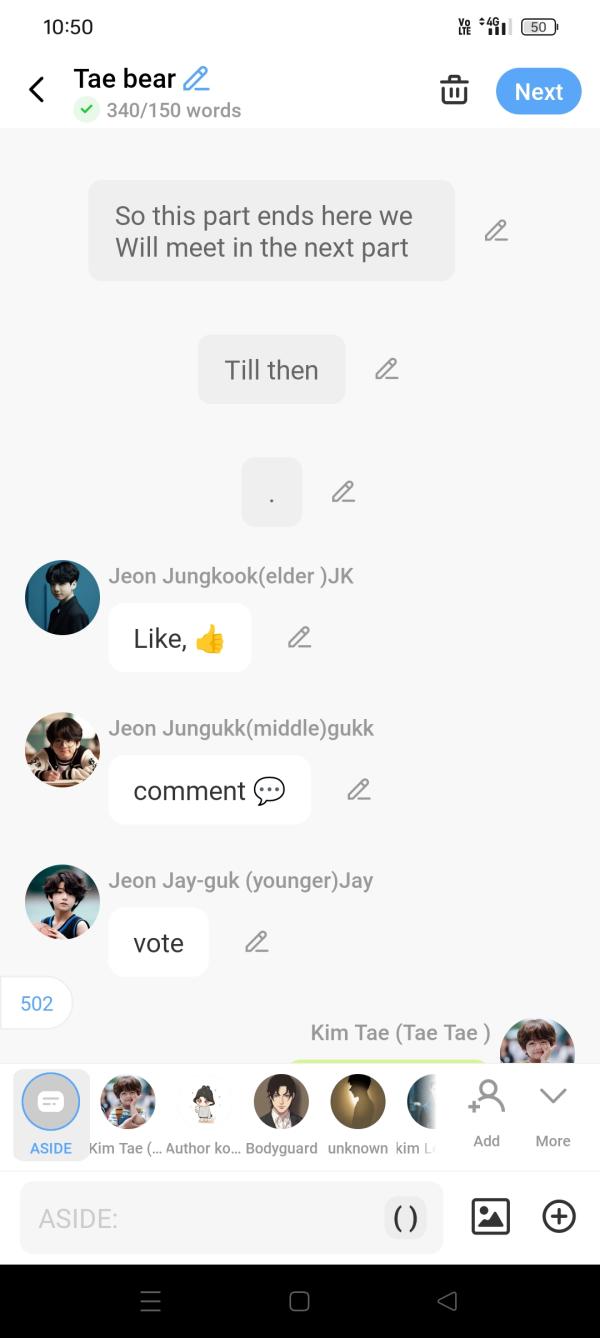Image resolution: width=600 pixels, height=1338 pixels.
Task: Go back using the top arrow
Action: click(37, 90)
